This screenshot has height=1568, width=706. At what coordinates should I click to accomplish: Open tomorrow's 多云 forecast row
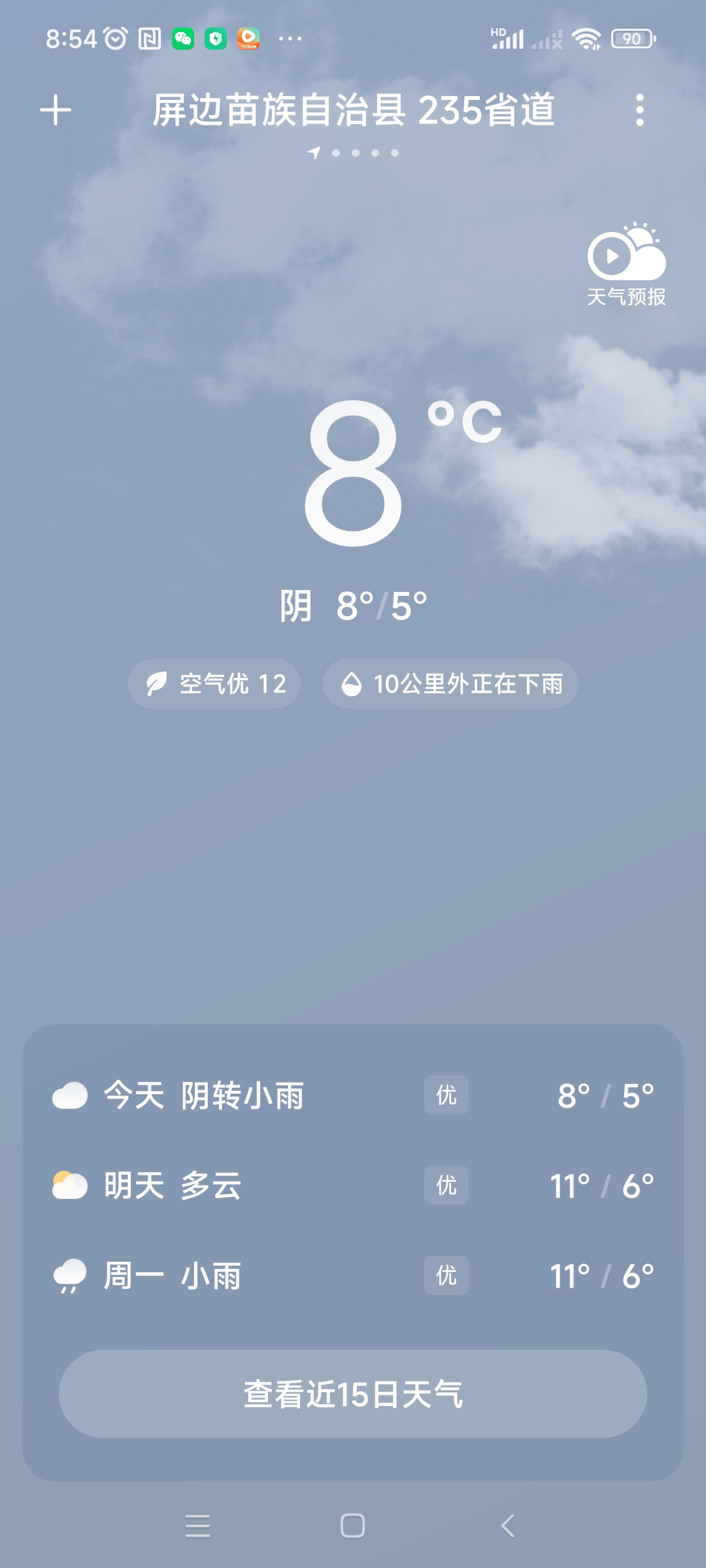(353, 1186)
